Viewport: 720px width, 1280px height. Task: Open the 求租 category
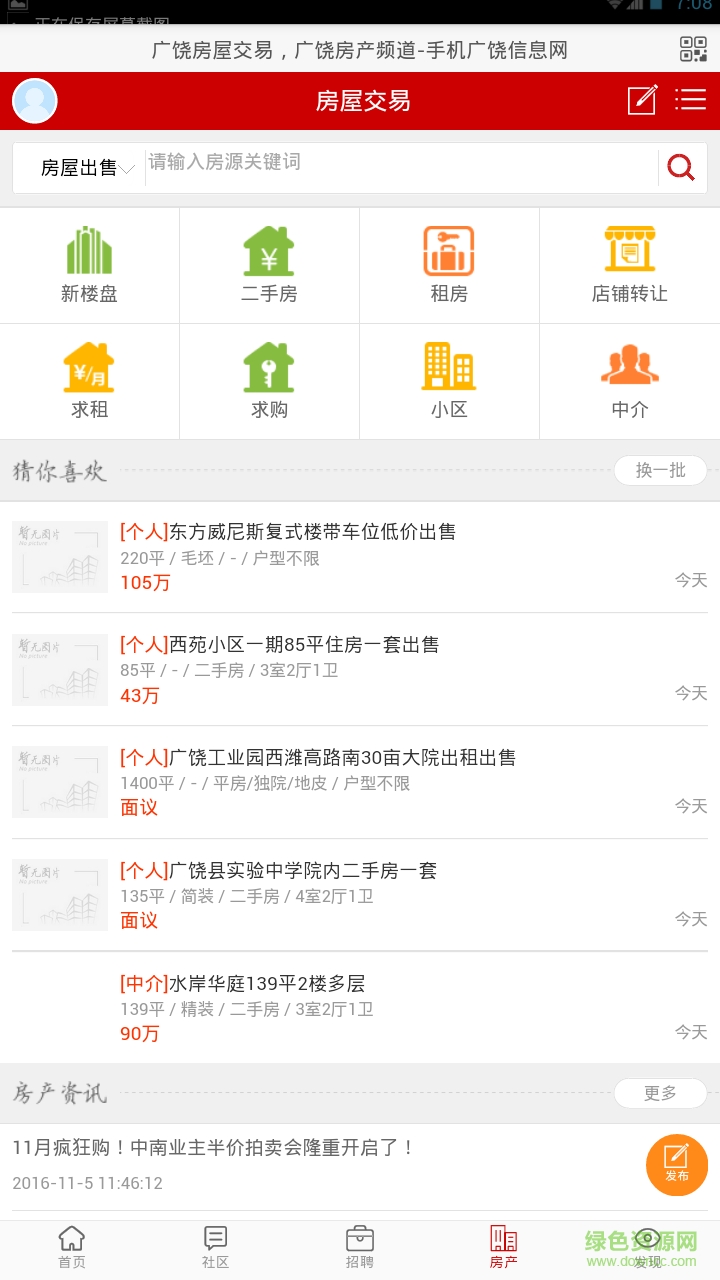[x=89, y=381]
